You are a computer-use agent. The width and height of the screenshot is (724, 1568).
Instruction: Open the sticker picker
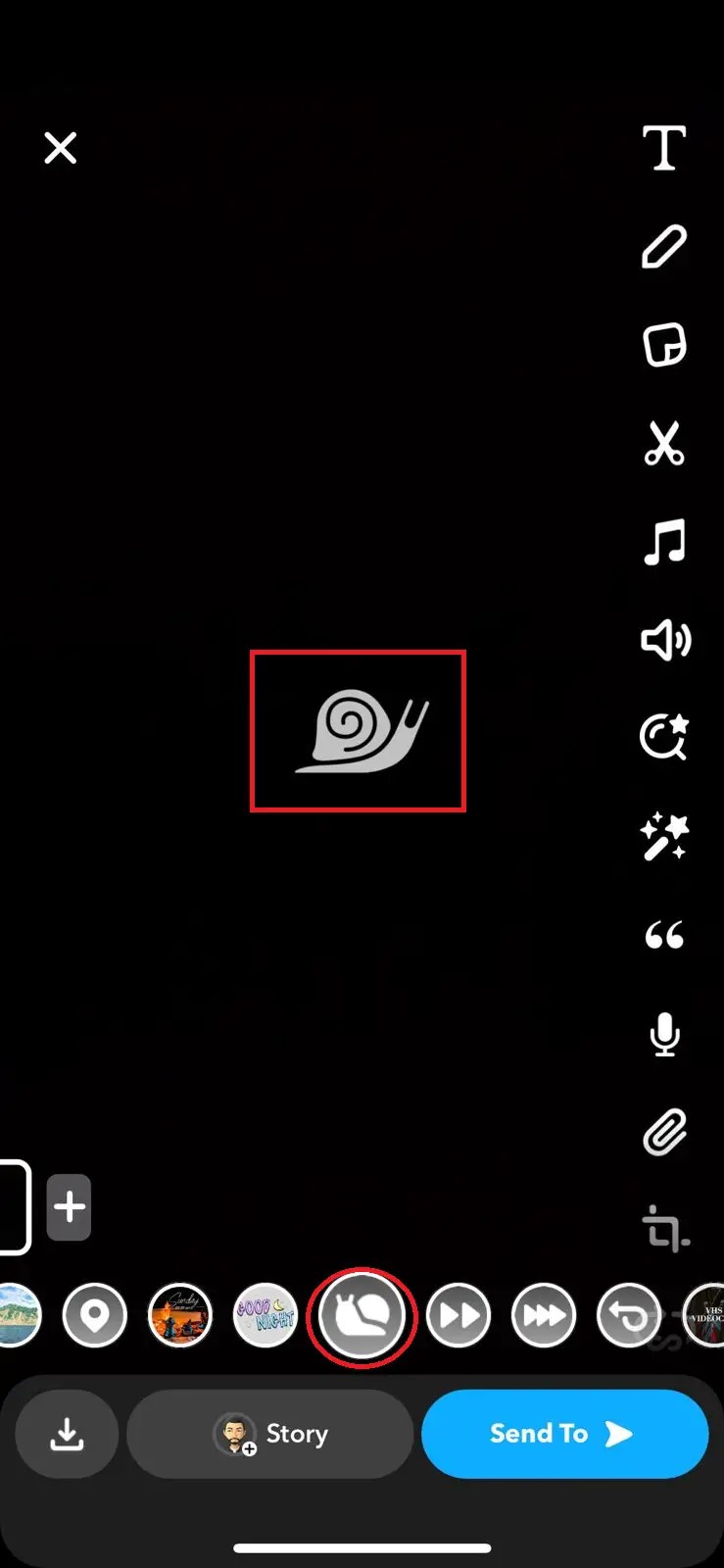tap(664, 345)
